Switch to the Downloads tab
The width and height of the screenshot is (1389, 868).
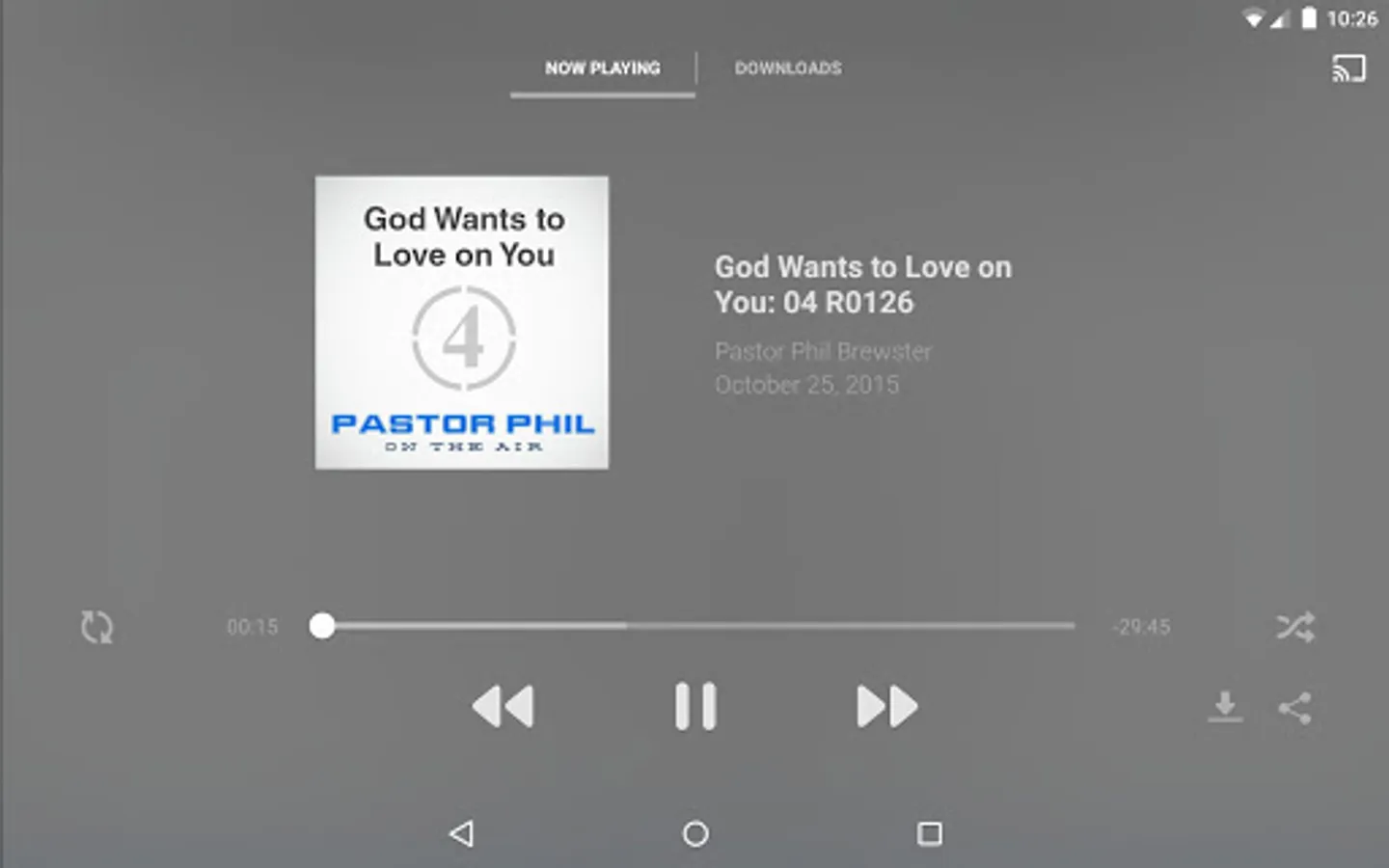(x=788, y=68)
